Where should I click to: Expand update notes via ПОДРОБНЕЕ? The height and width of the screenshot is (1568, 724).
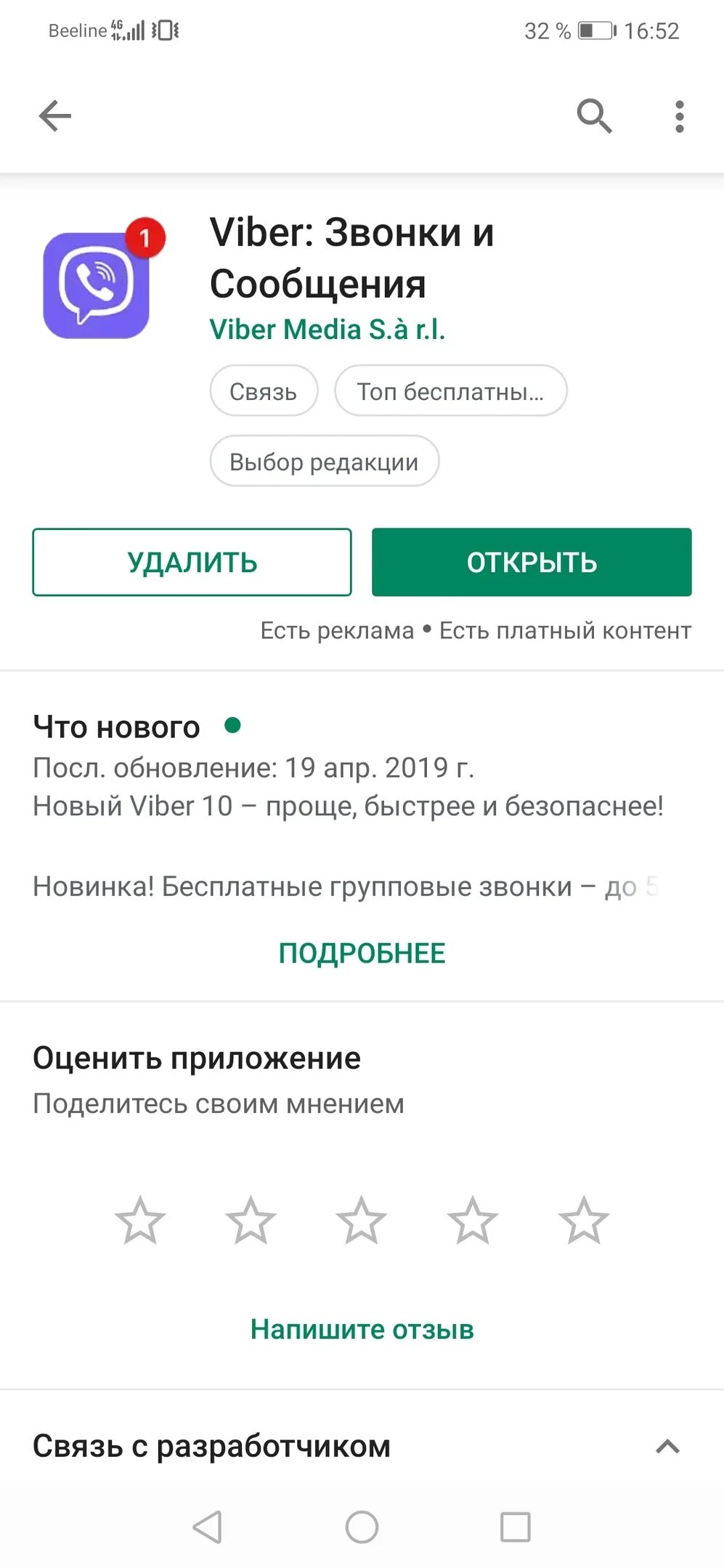coord(362,953)
